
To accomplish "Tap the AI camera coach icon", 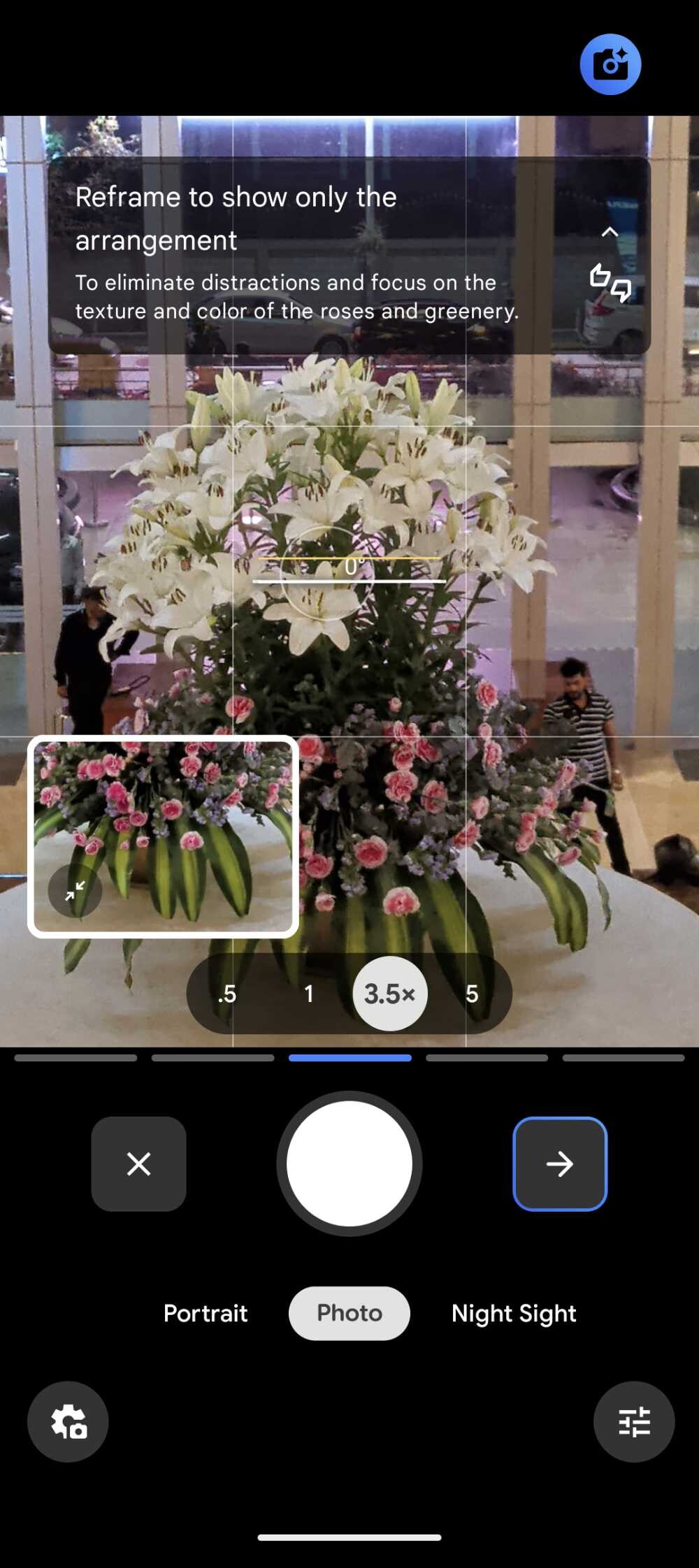I will pyautogui.click(x=610, y=64).
